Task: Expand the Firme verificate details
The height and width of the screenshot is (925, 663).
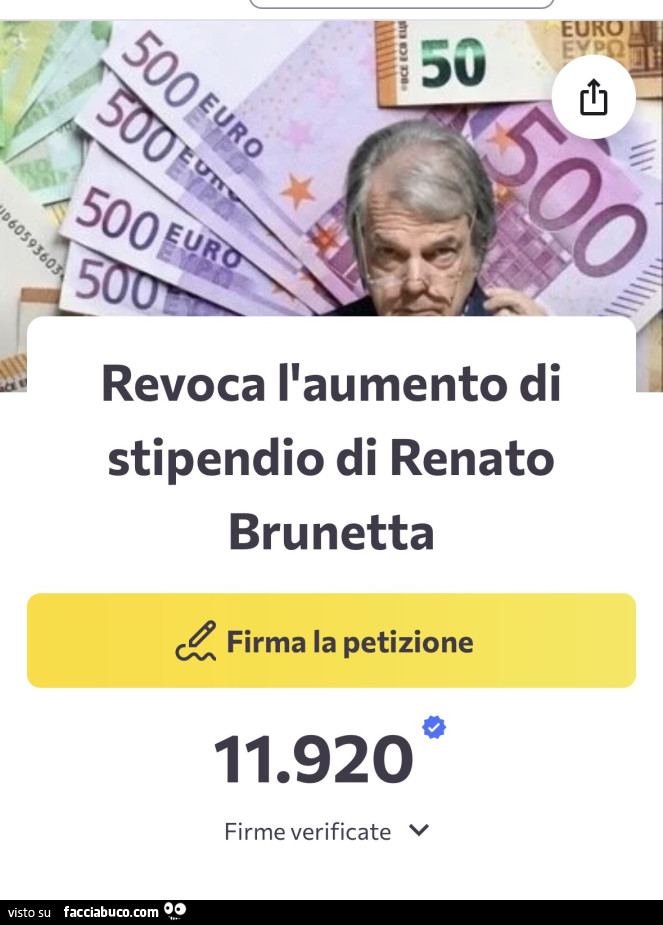Action: click(x=419, y=830)
